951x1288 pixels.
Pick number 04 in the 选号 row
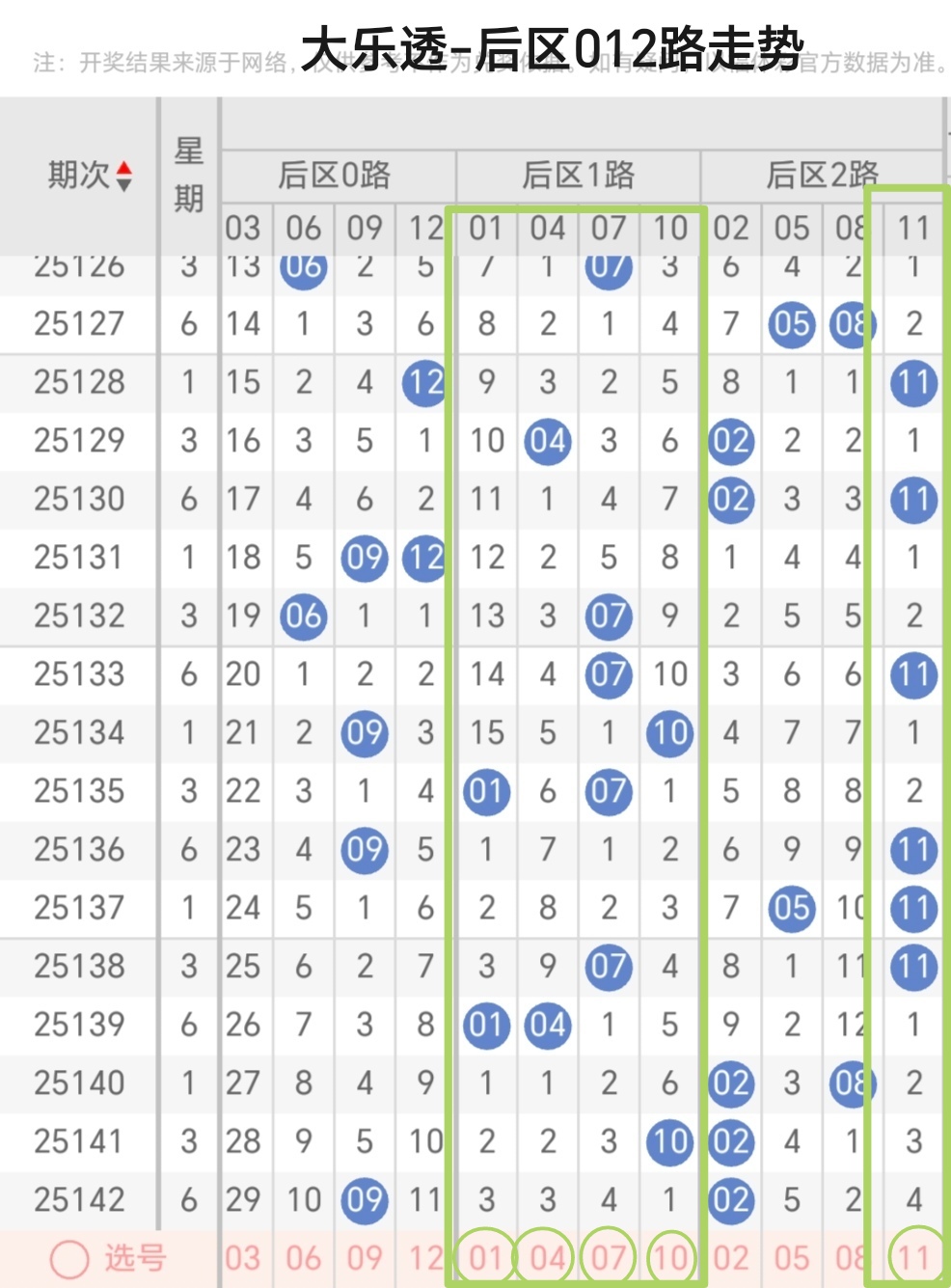(548, 1258)
